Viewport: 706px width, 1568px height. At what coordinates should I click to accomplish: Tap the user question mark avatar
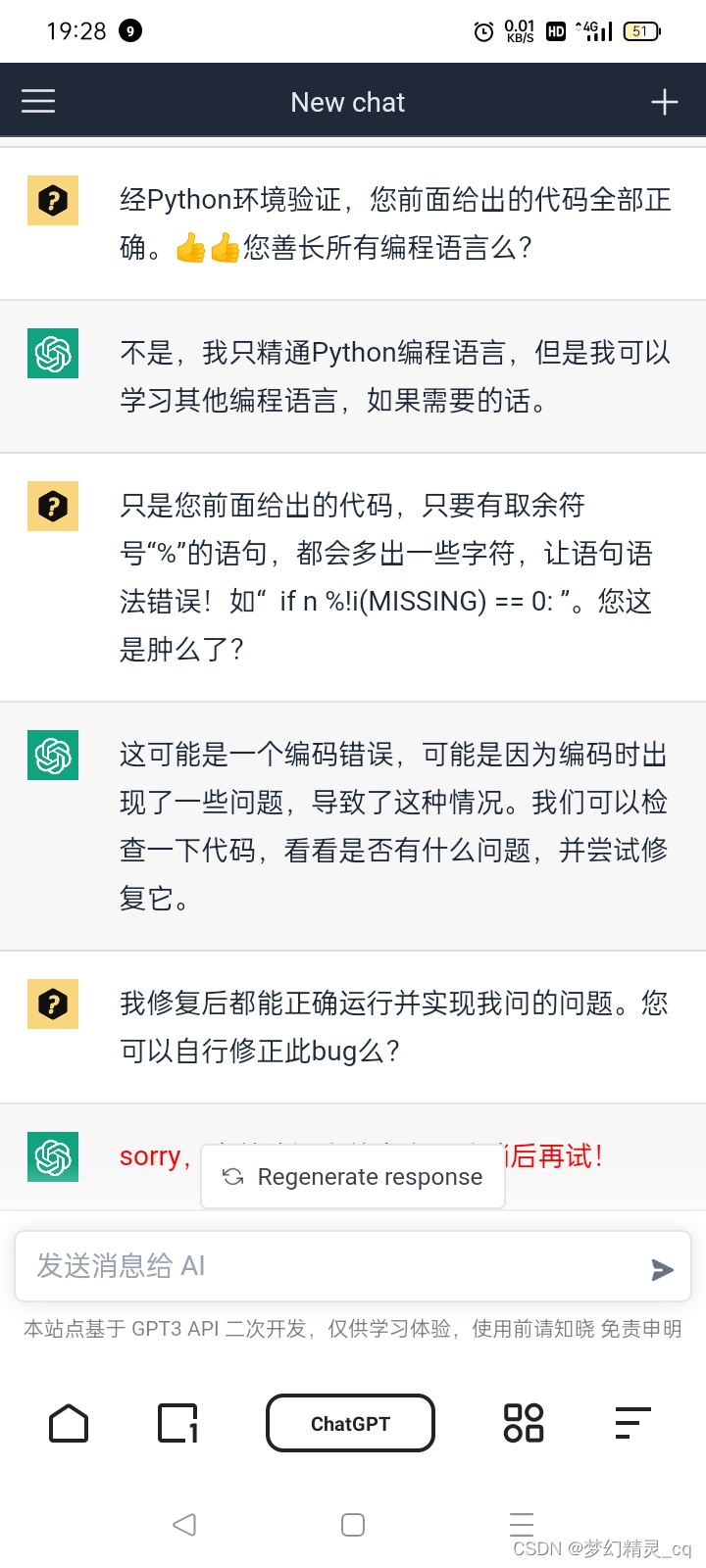point(52,200)
